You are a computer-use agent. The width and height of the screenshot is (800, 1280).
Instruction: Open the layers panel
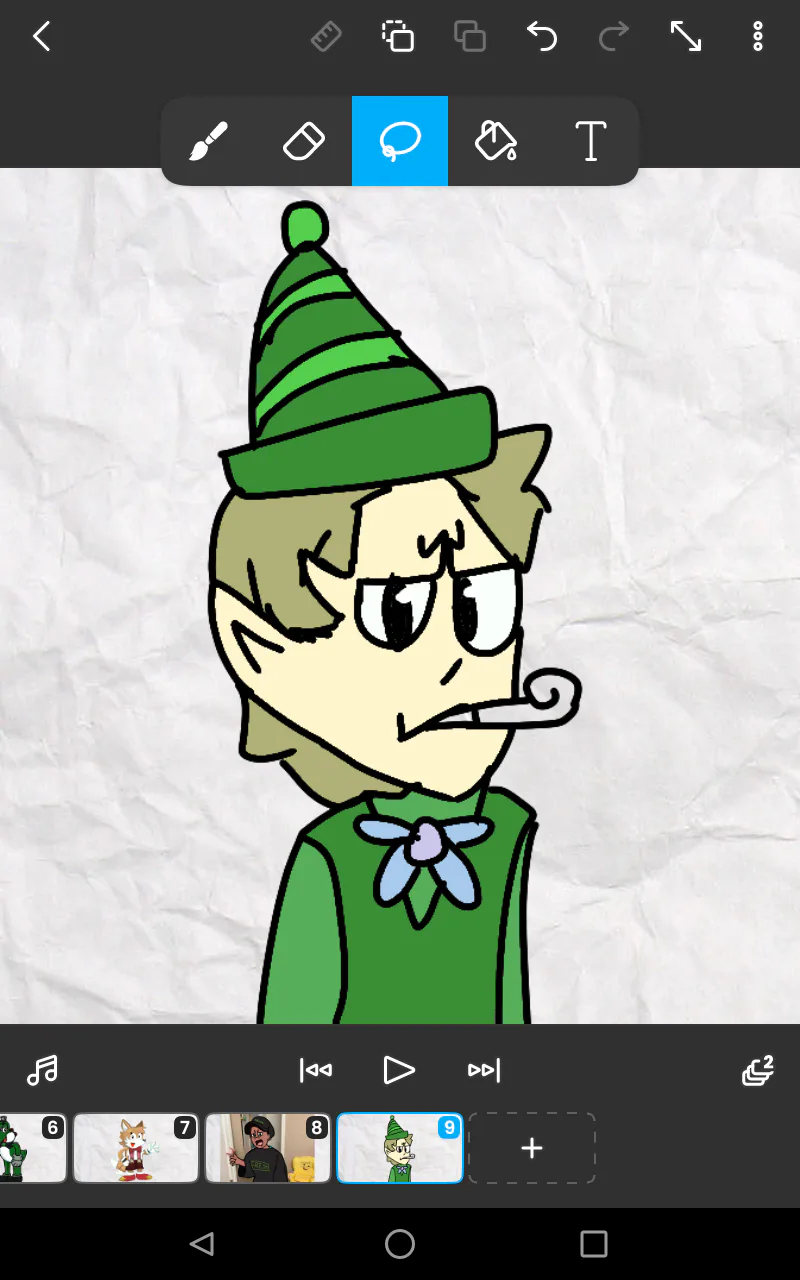pyautogui.click(x=758, y=1070)
